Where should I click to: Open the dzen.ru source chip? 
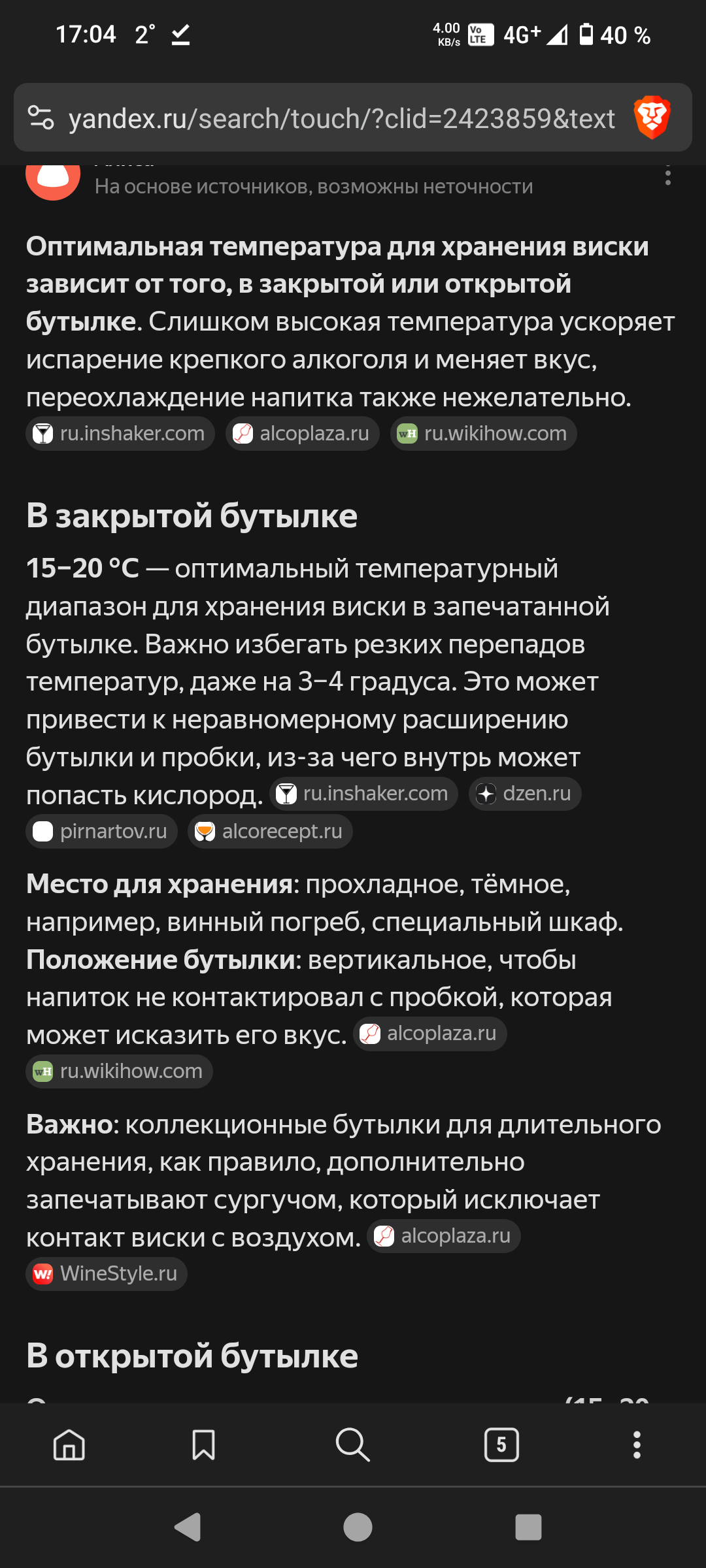(x=525, y=794)
